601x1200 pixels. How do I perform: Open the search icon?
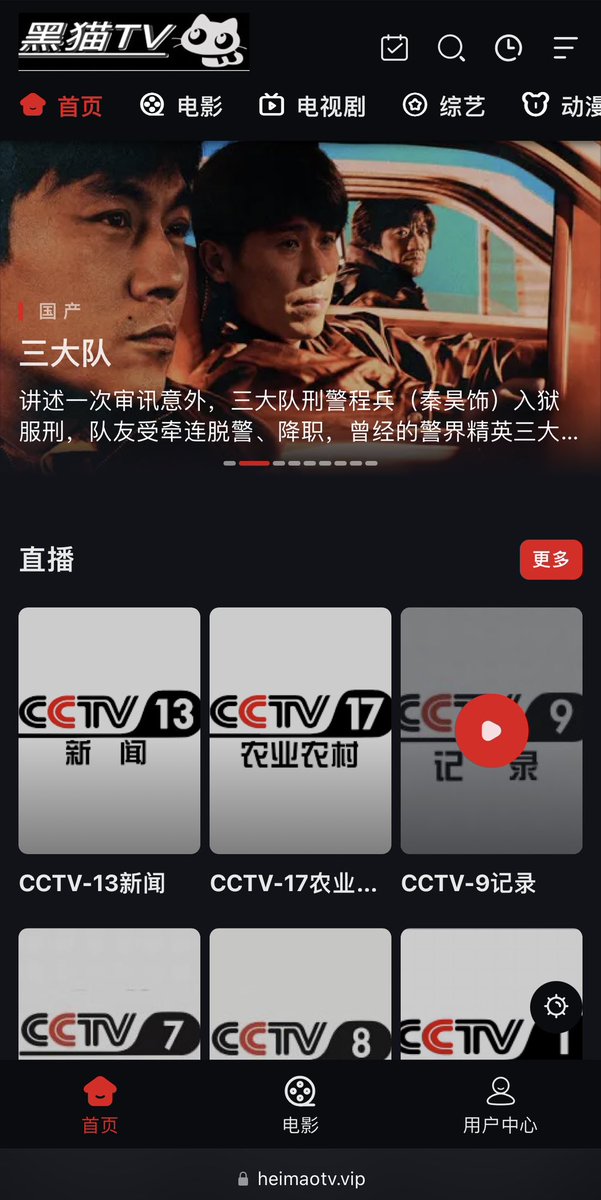pyautogui.click(x=451, y=47)
